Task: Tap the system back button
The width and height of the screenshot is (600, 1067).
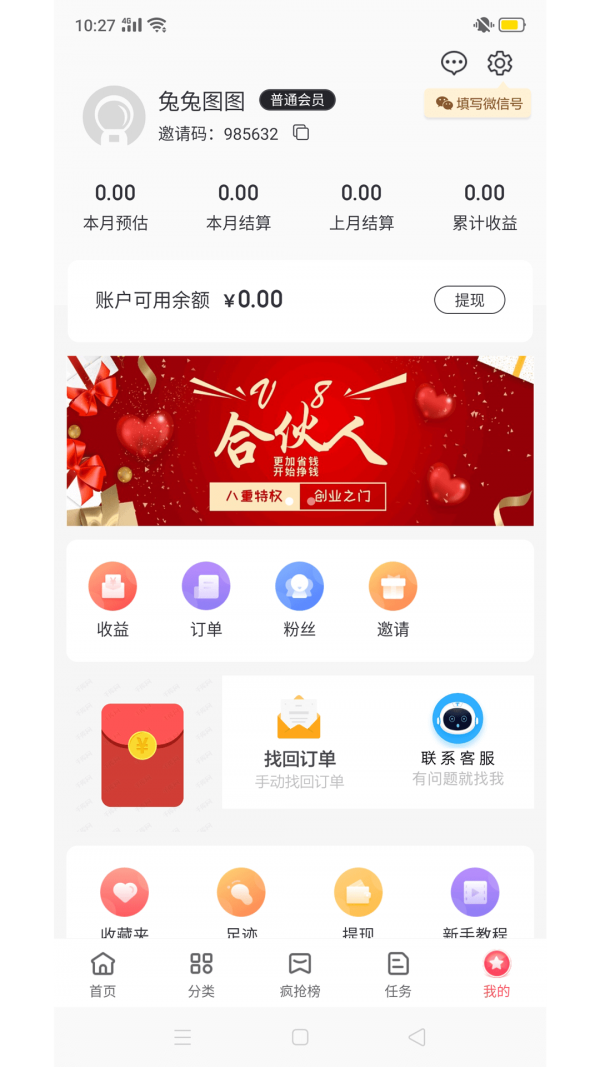Action: 417,1037
